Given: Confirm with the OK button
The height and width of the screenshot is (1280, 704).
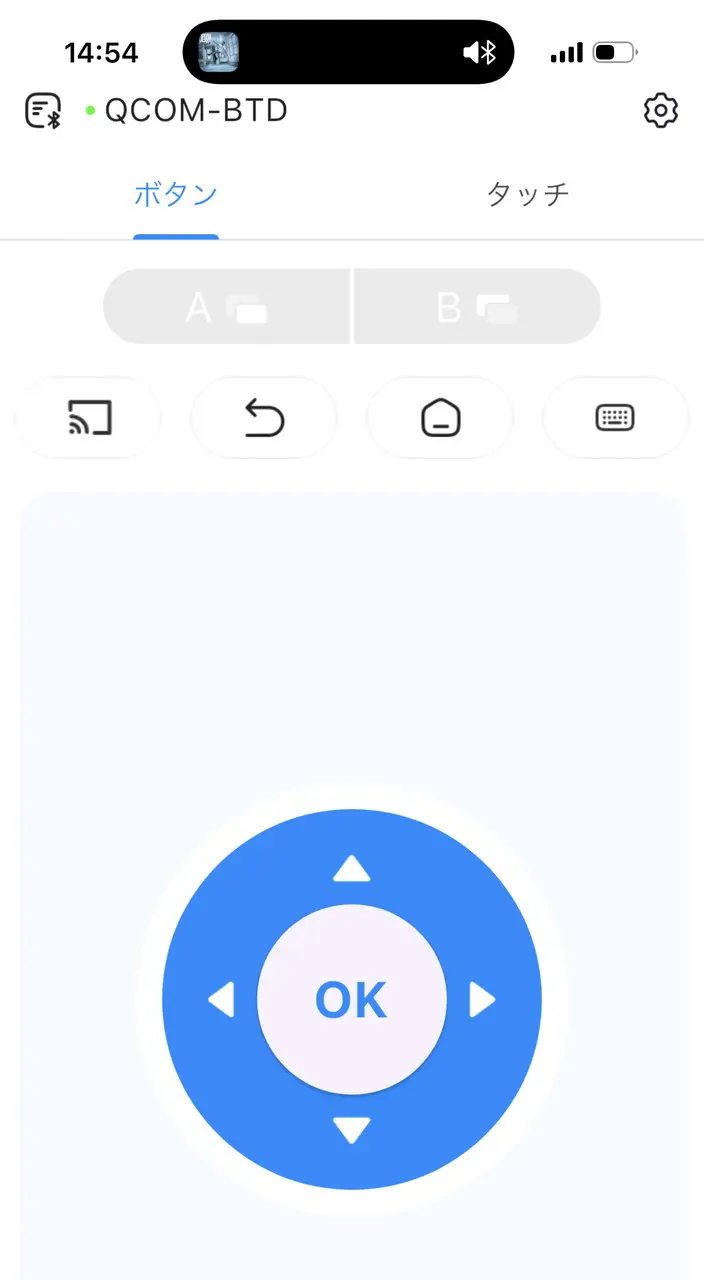Looking at the screenshot, I should (x=351, y=999).
